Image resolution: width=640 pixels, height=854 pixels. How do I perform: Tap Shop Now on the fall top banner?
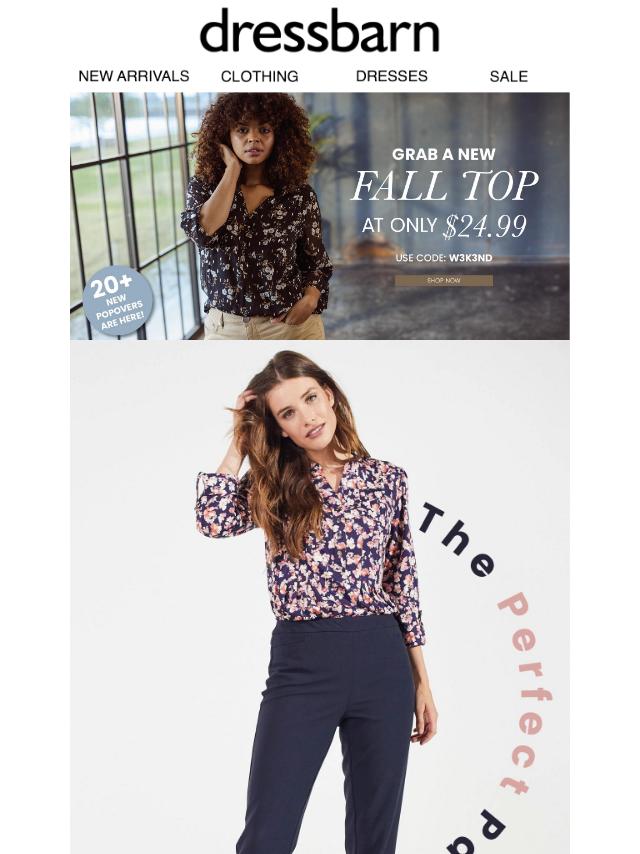[x=443, y=281]
